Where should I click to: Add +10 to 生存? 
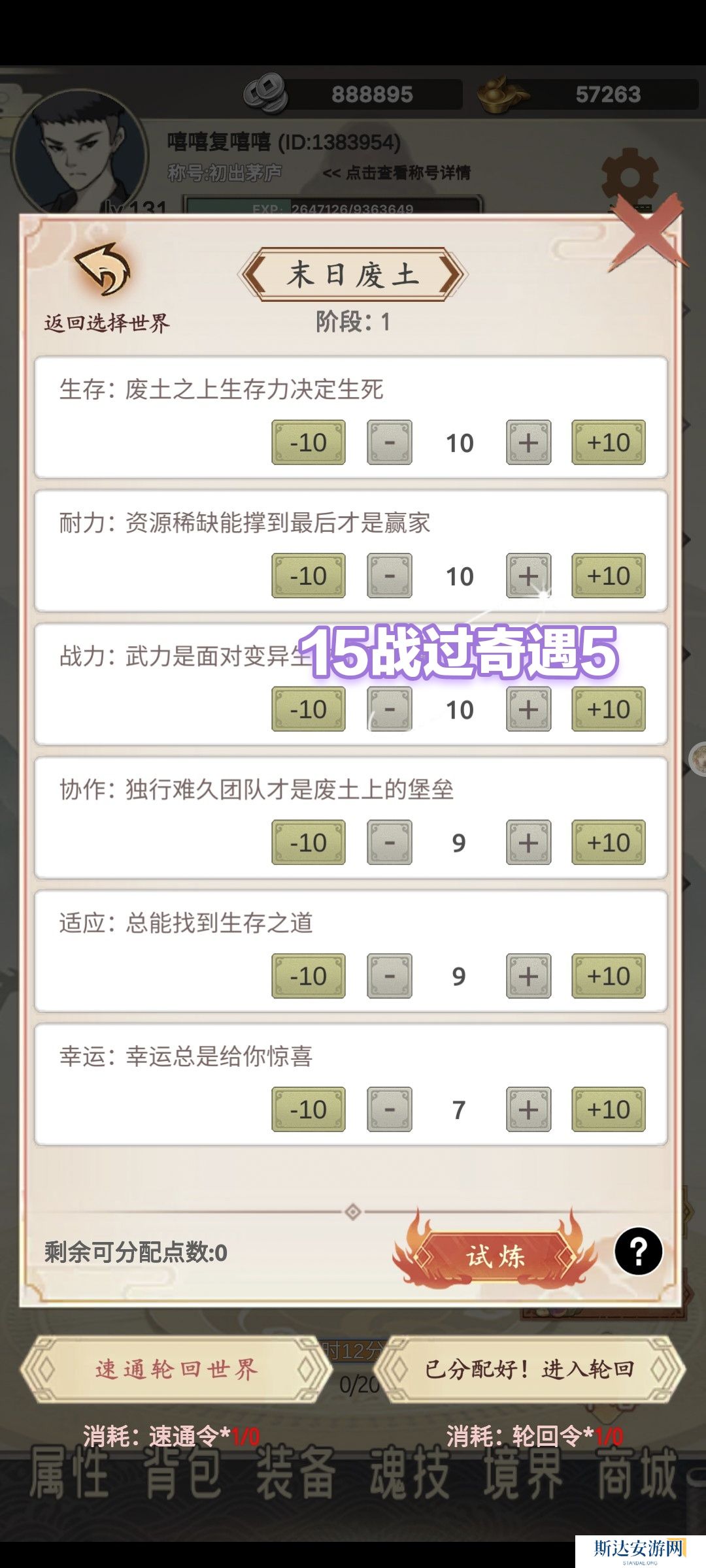coord(608,442)
